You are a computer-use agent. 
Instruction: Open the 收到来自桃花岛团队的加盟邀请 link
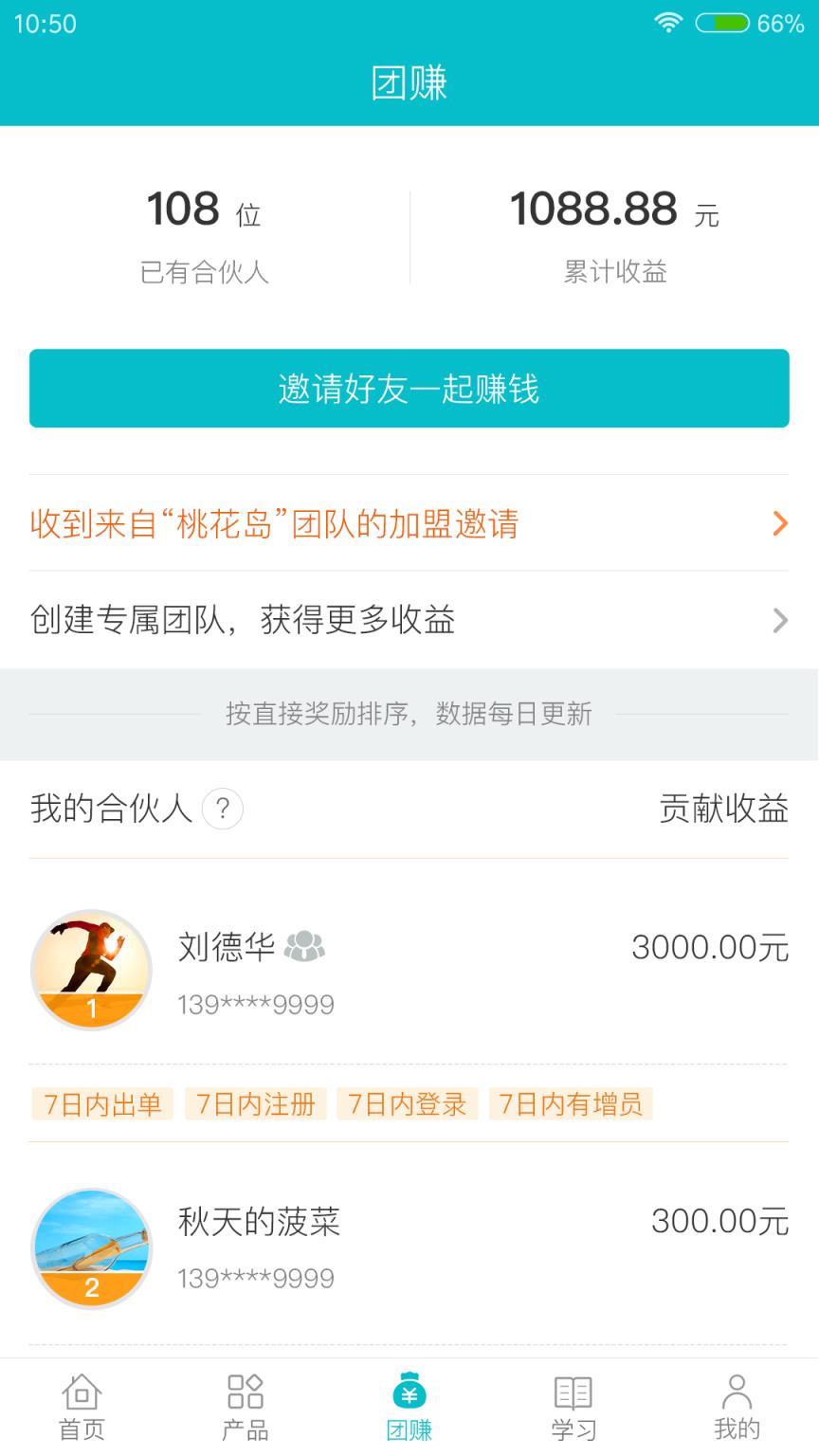click(273, 522)
